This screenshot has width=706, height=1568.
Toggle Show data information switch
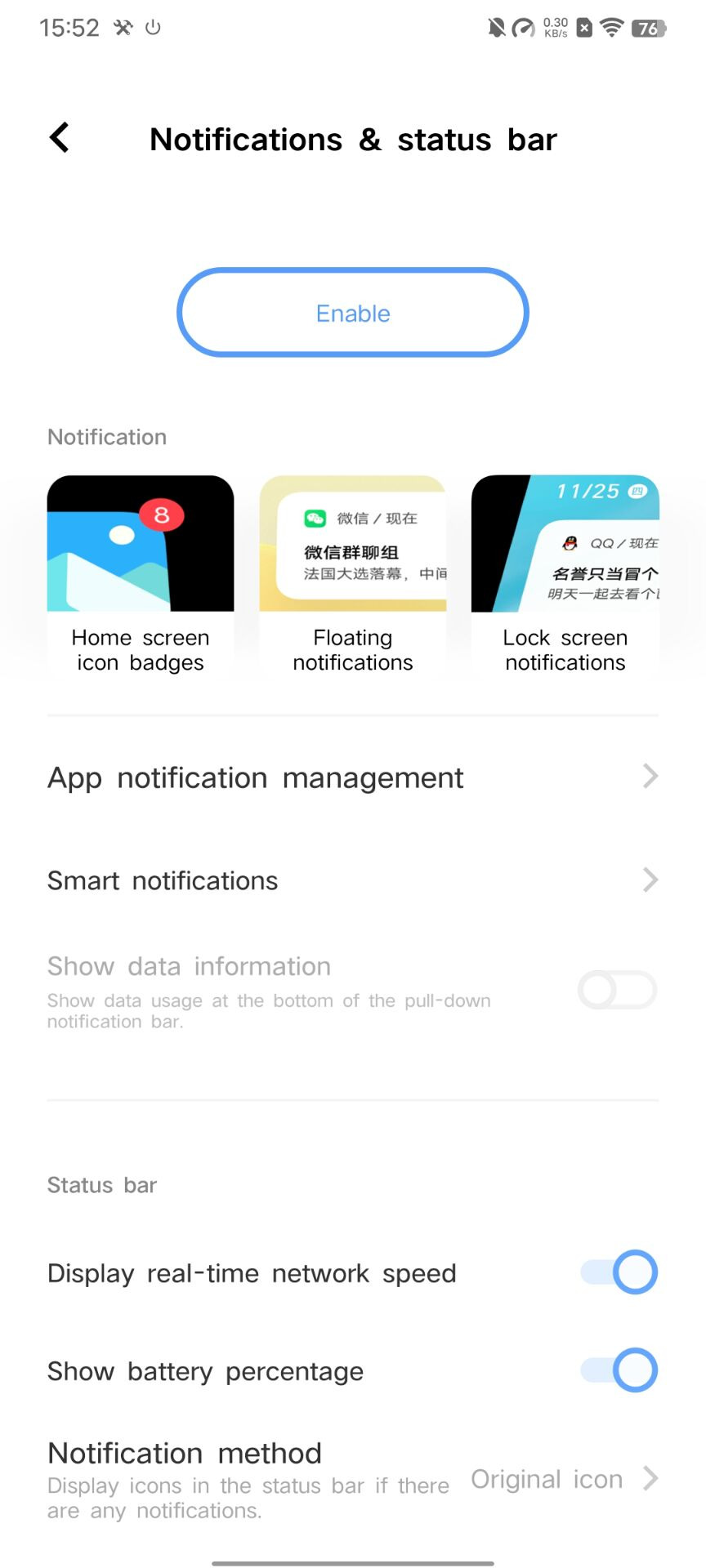point(618,990)
